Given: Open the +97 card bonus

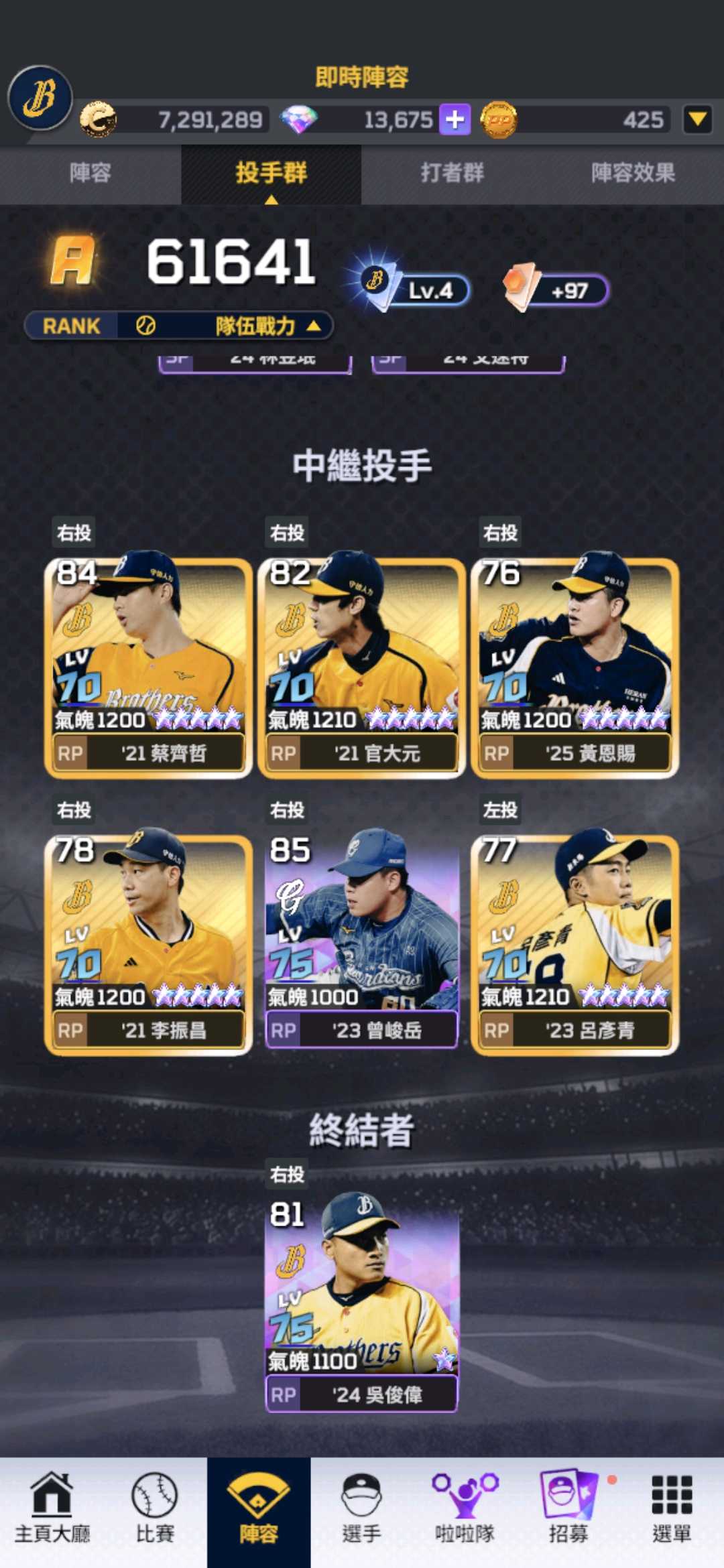Looking at the screenshot, I should coord(556,290).
